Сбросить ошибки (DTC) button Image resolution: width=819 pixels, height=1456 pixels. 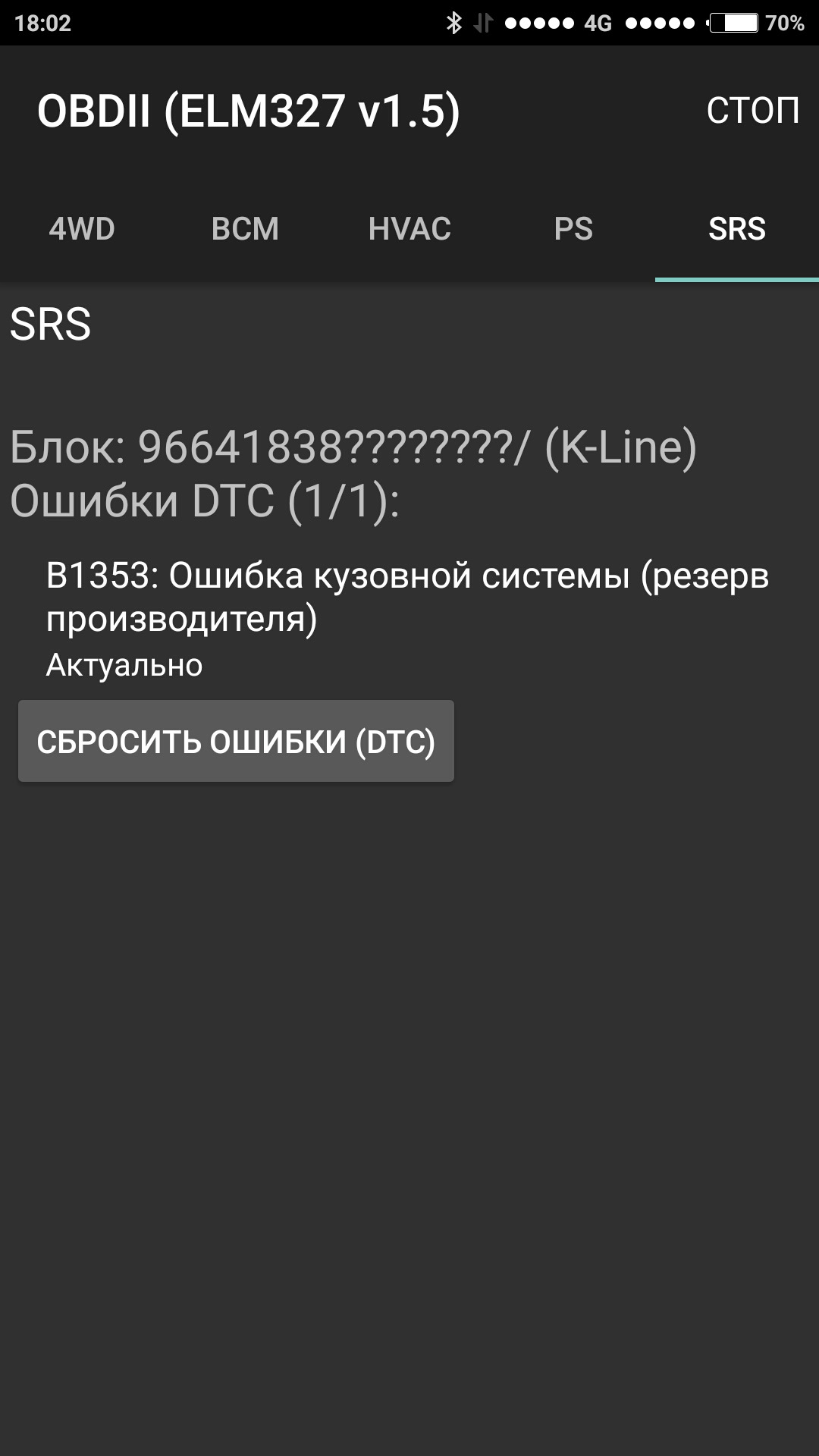coord(236,742)
